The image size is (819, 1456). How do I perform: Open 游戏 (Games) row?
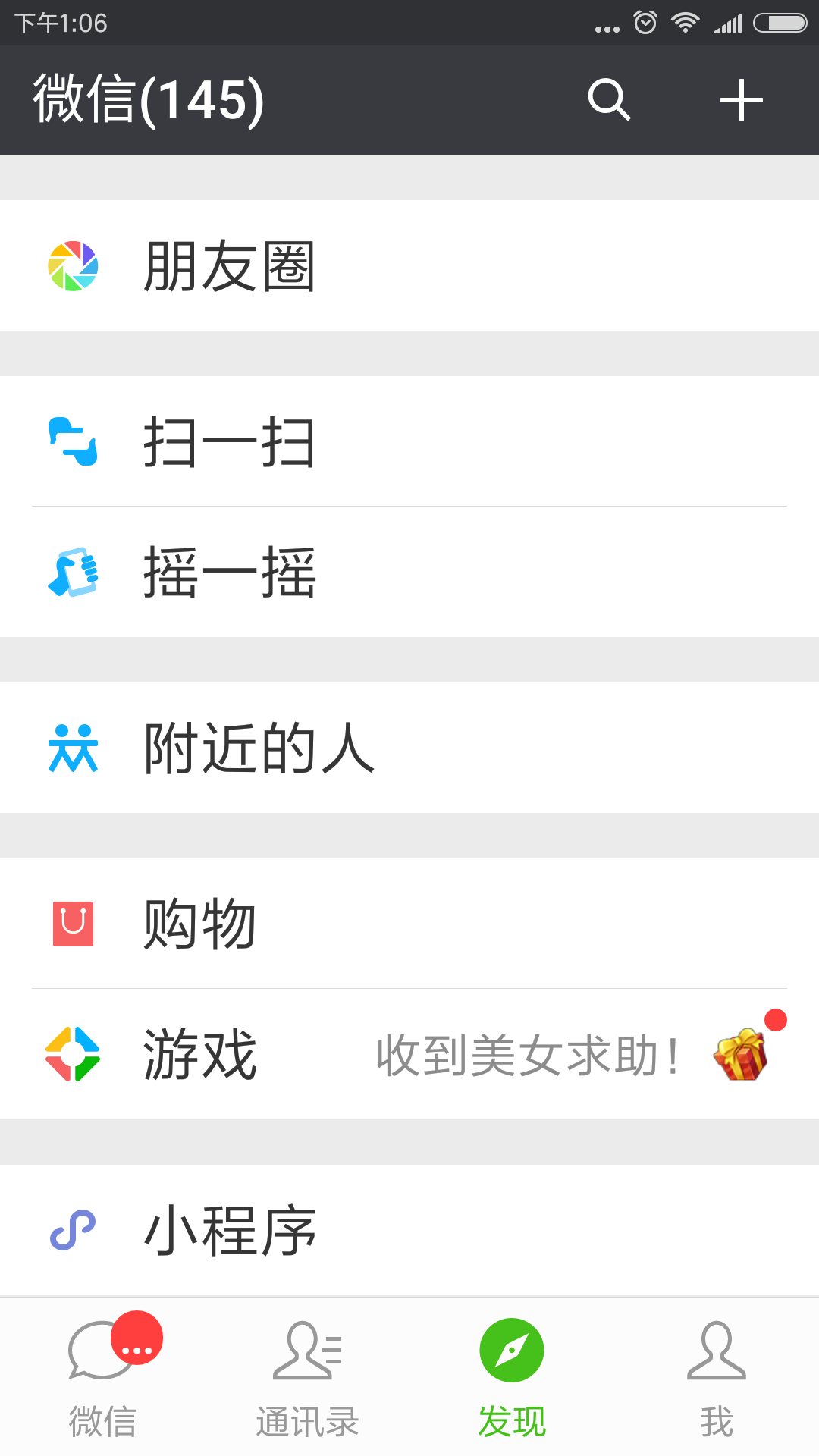point(409,1054)
